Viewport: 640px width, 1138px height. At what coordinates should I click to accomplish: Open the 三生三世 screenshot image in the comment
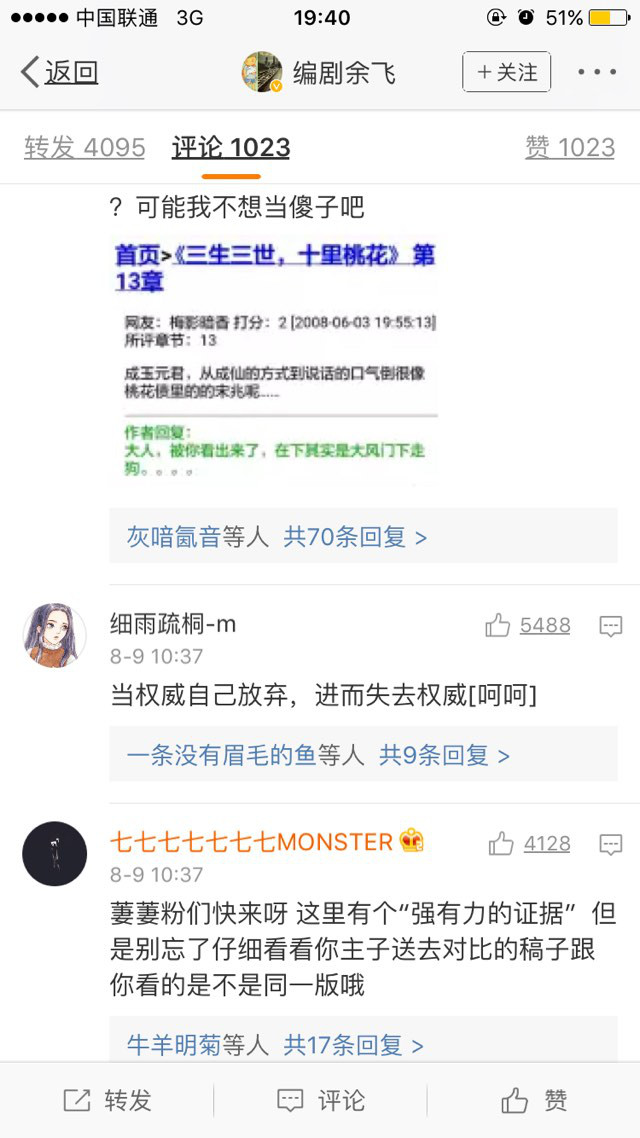coord(275,361)
